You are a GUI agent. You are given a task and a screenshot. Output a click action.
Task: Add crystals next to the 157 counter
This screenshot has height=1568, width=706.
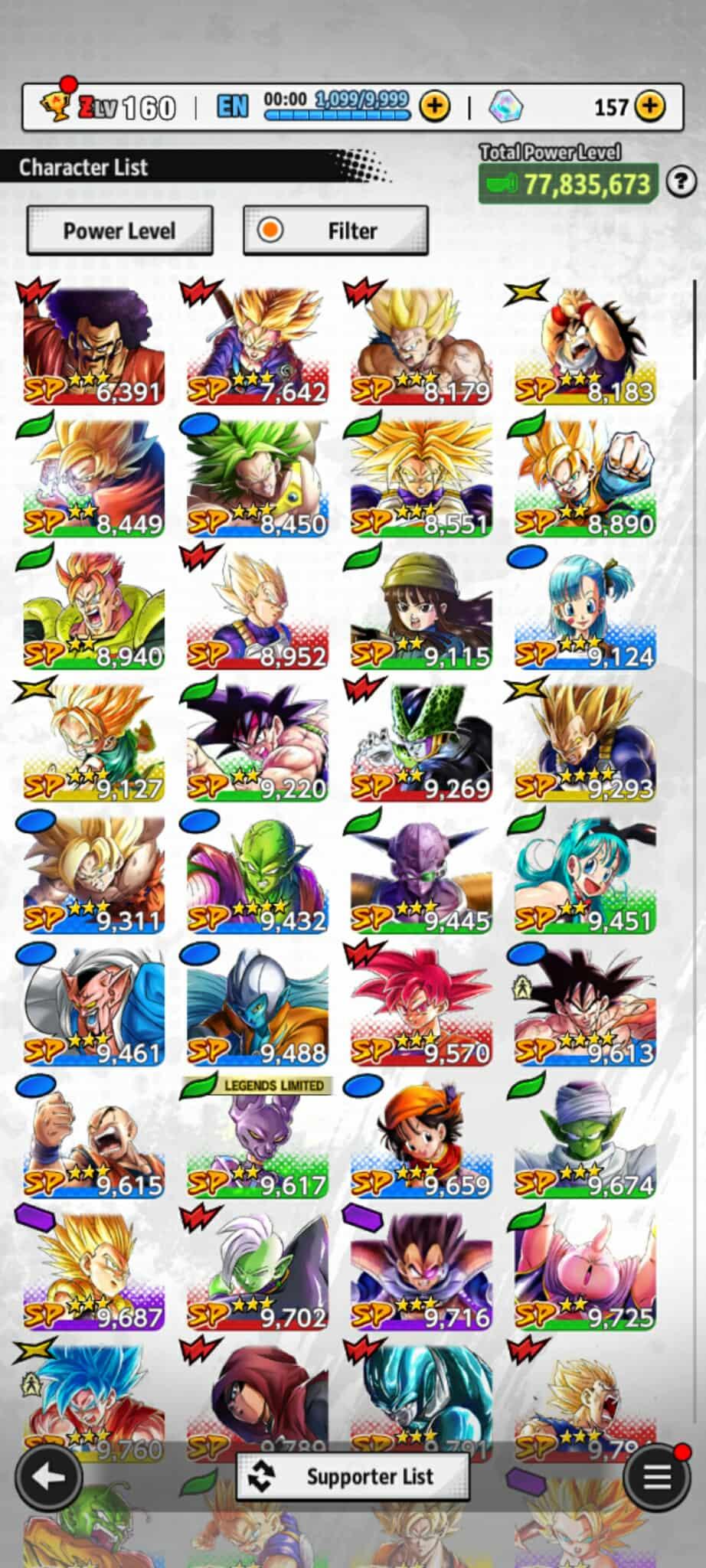pos(650,106)
